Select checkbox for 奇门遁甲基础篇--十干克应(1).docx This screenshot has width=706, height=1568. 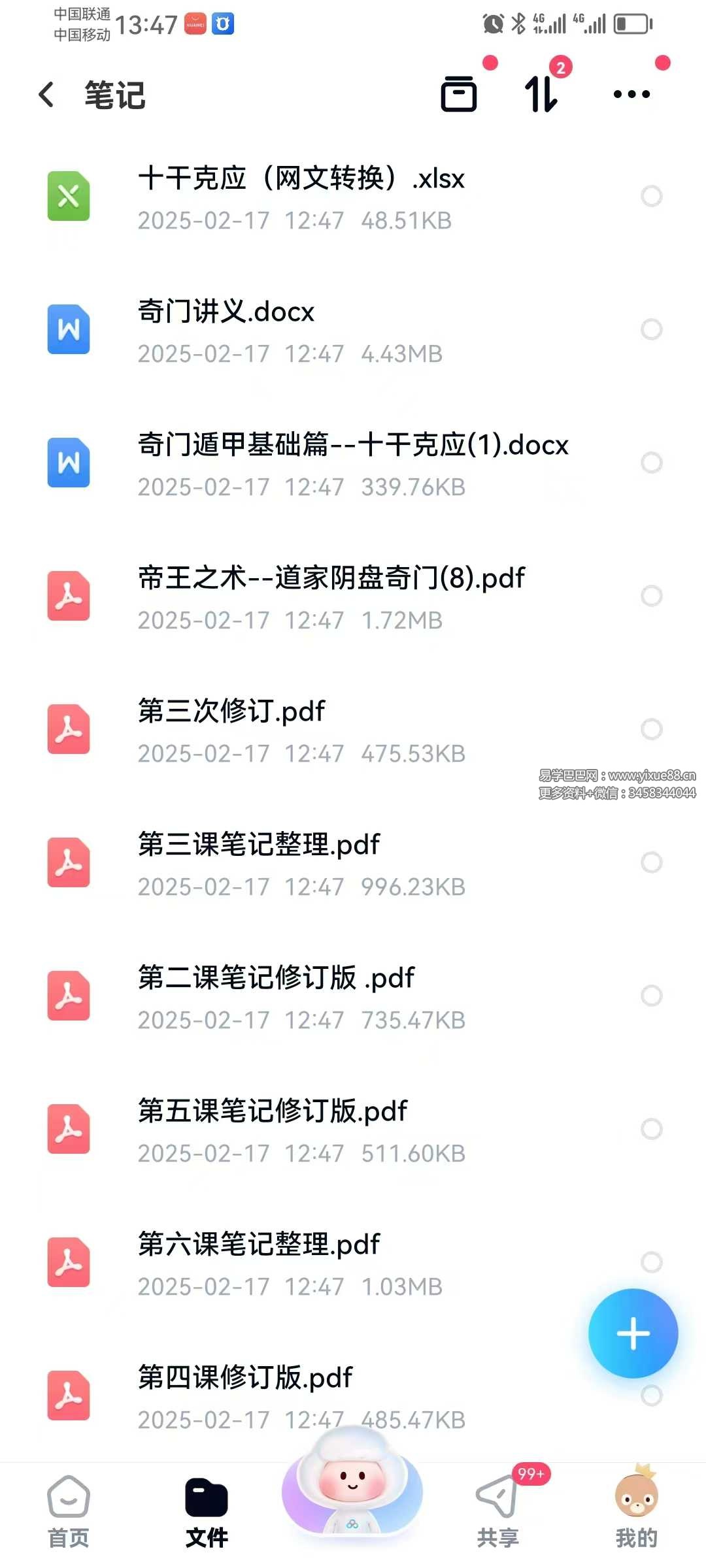click(x=651, y=463)
